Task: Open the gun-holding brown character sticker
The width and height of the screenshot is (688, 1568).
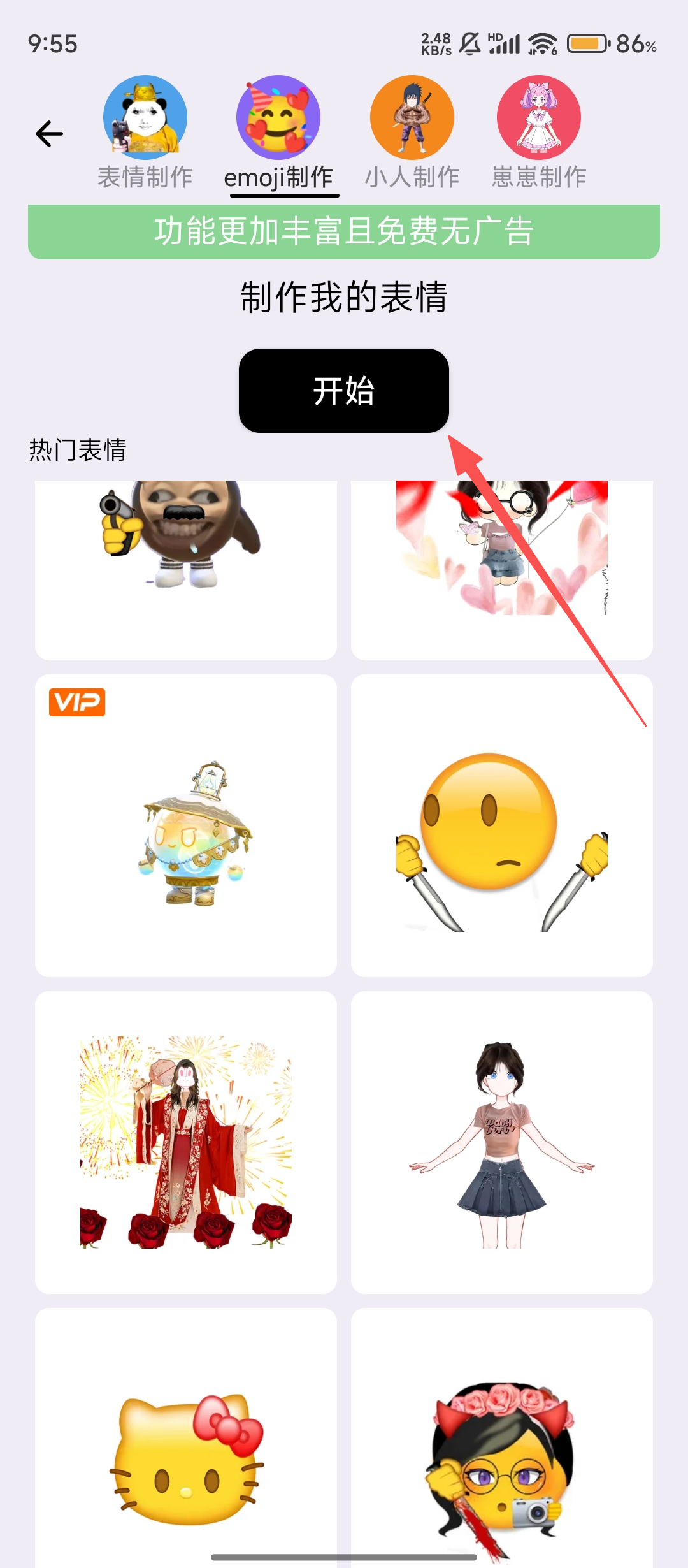Action: point(185,561)
